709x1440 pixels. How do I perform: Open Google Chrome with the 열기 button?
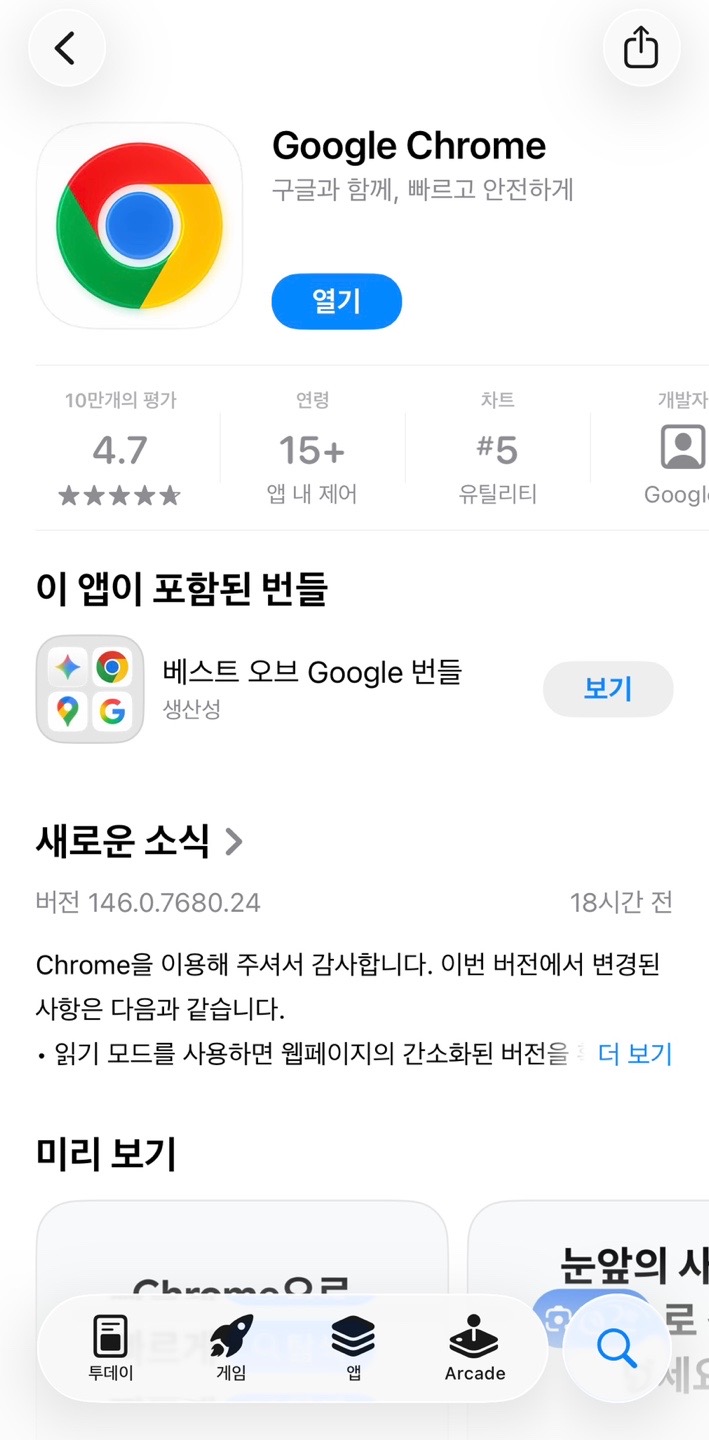(336, 301)
